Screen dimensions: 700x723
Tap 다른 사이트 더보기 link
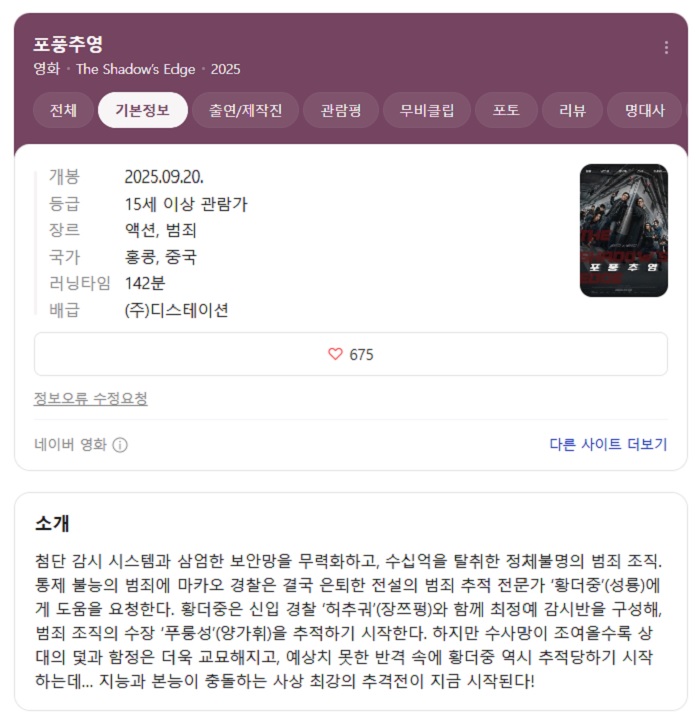tap(607, 445)
